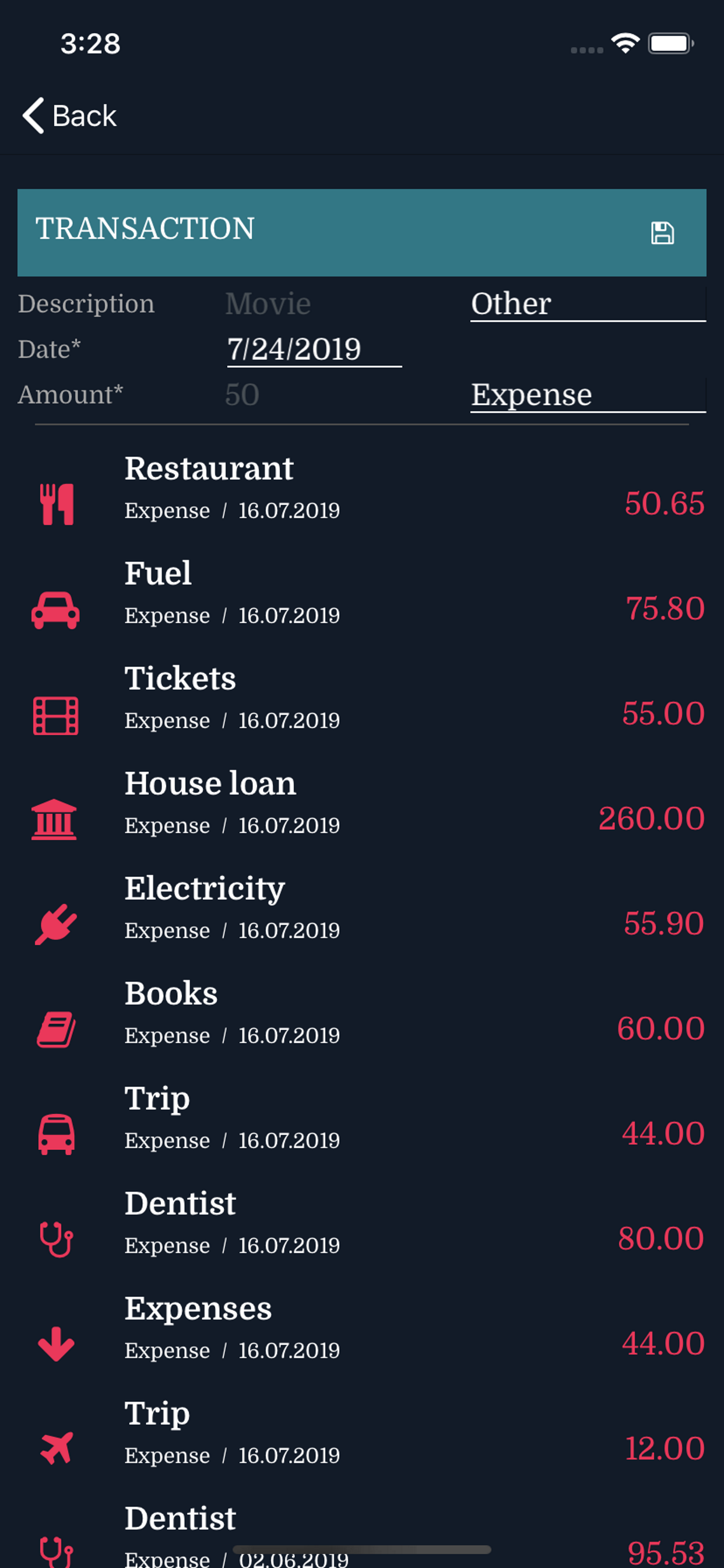View the Expenses transaction
Screen dimensions: 724x1568
coord(362,1329)
